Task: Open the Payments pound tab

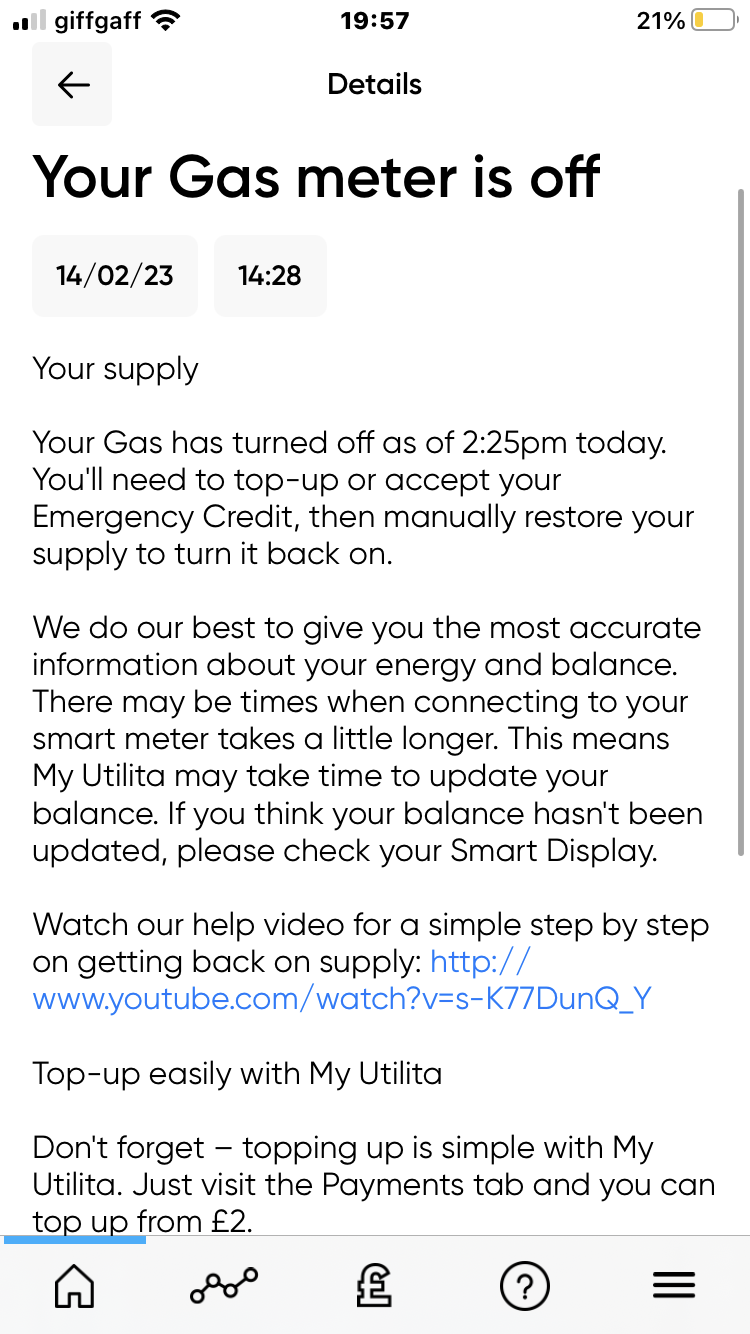Action: 374,1285
